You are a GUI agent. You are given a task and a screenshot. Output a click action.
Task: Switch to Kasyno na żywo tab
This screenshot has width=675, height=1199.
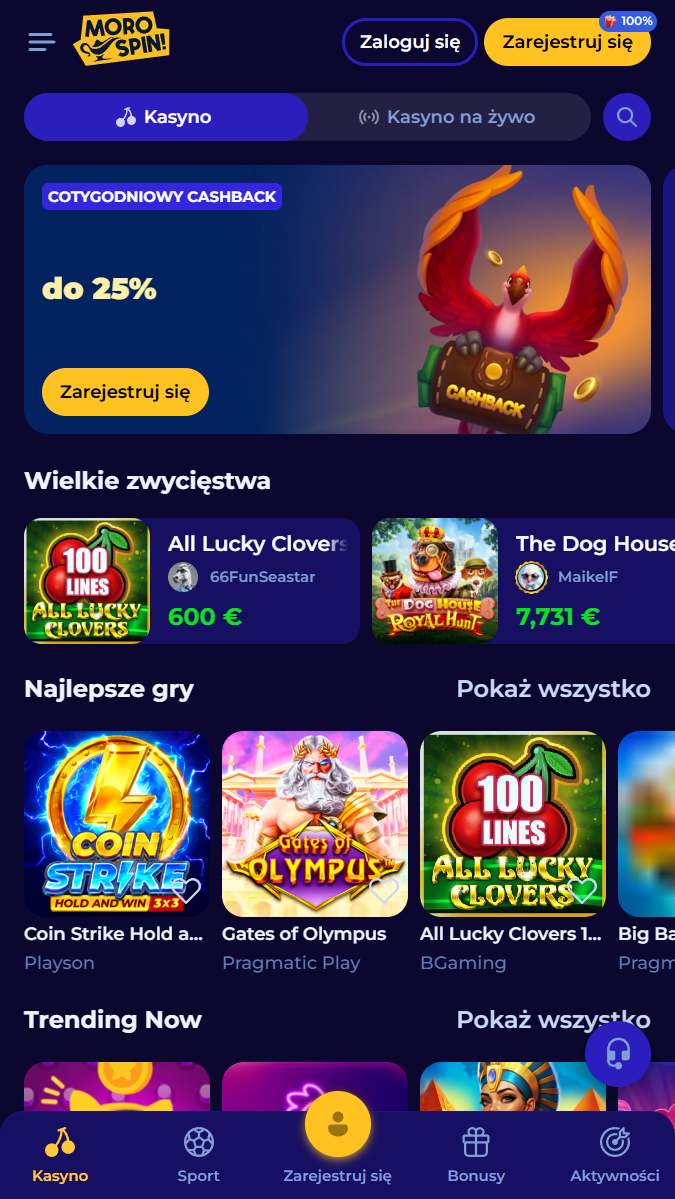449,117
